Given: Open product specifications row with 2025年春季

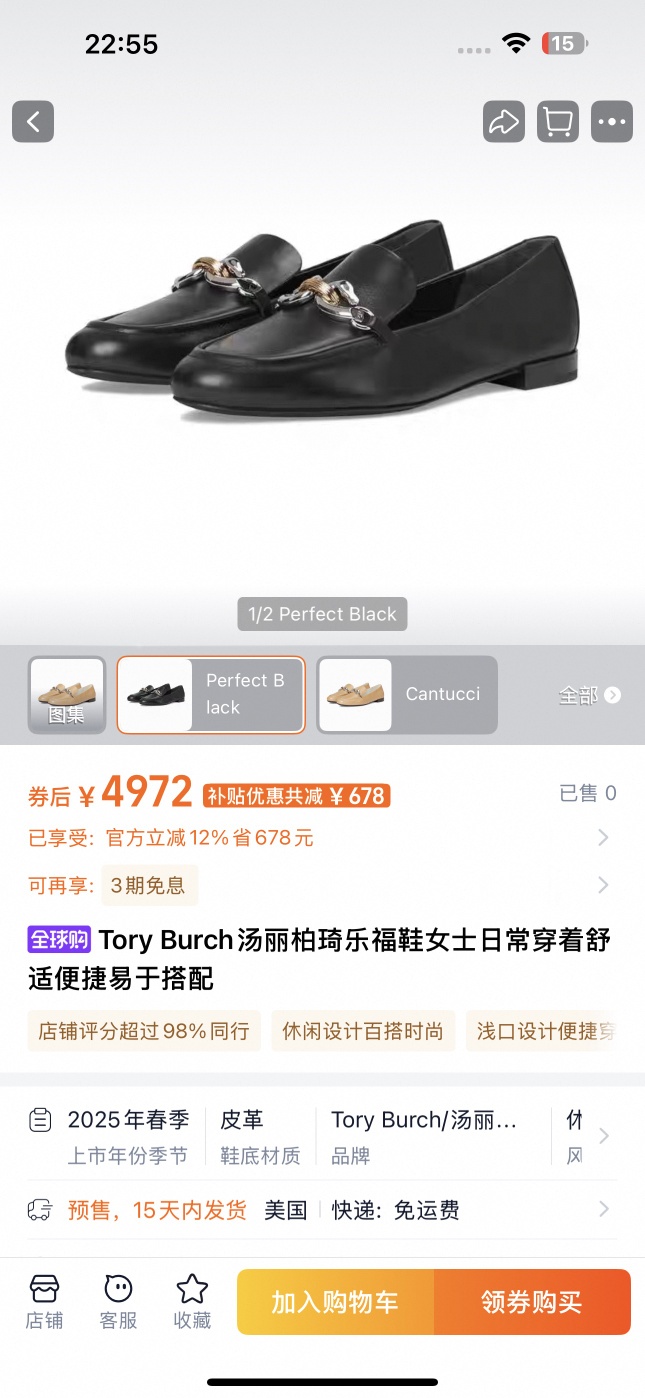Looking at the screenshot, I should pos(320,1136).
